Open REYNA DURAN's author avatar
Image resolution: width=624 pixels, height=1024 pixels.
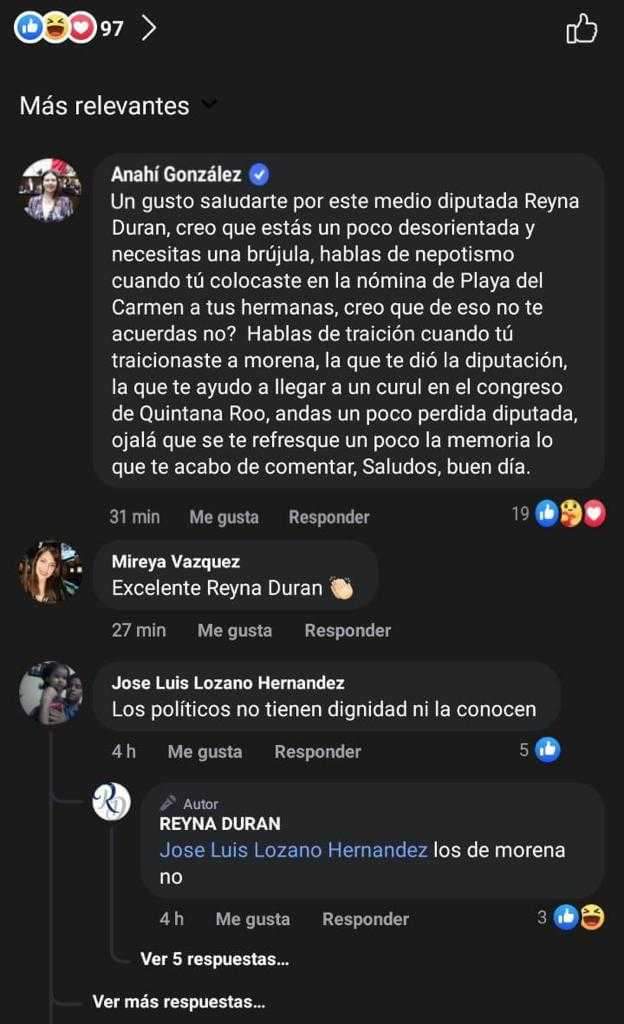click(111, 802)
